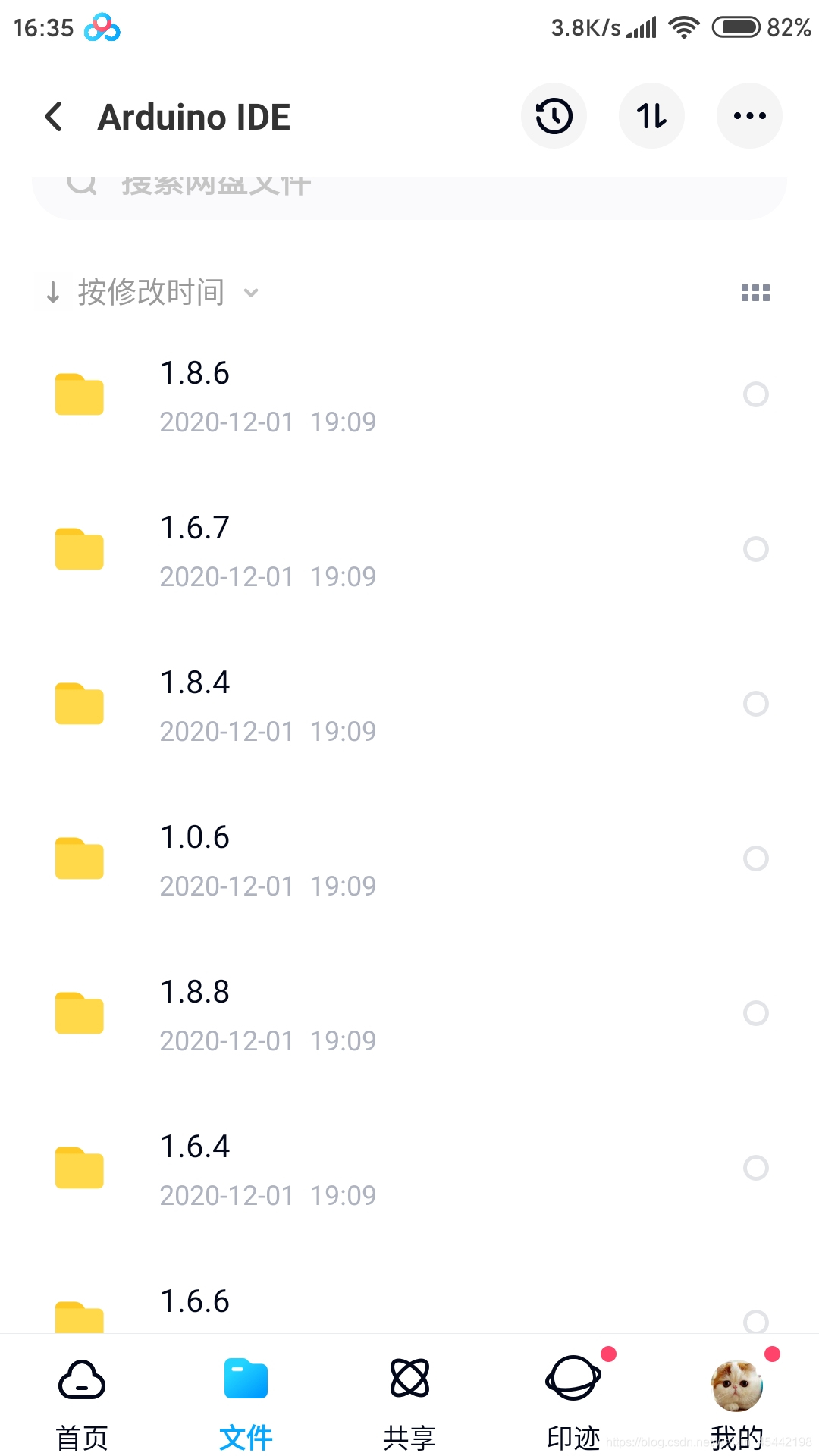Screen dimensions: 819x1456
Task: Go back from Arduino IDE folder
Action: 54,117
